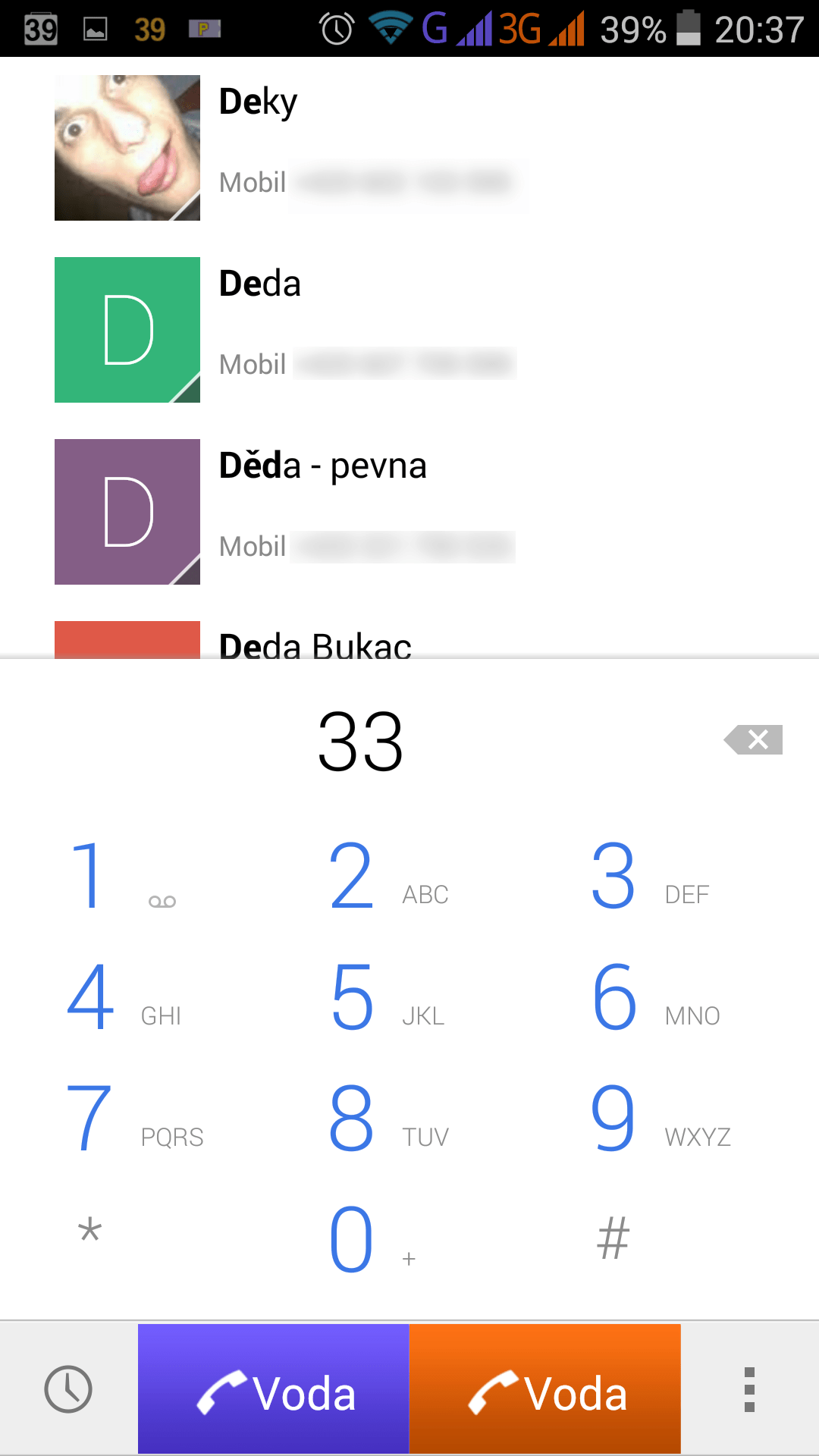Call using the orange Voda button
This screenshot has width=819, height=1456.
click(x=545, y=1389)
